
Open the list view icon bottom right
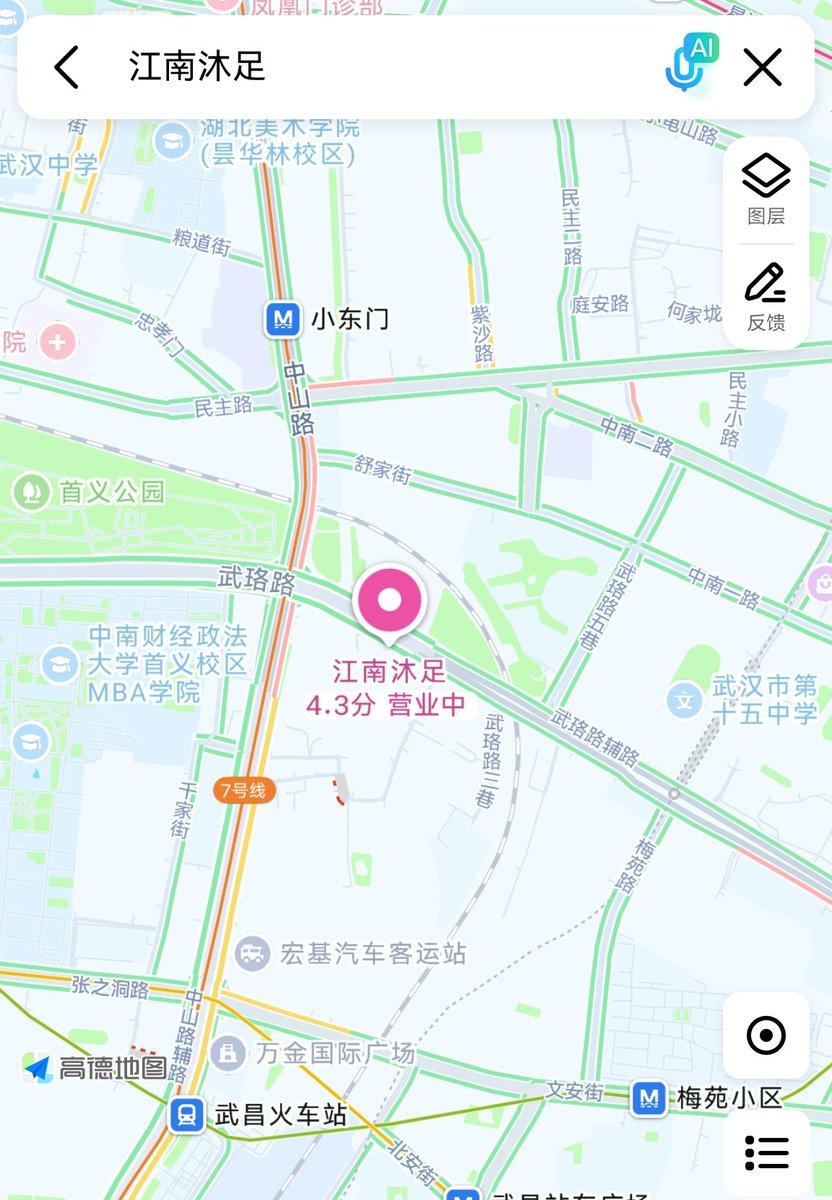[765, 1152]
